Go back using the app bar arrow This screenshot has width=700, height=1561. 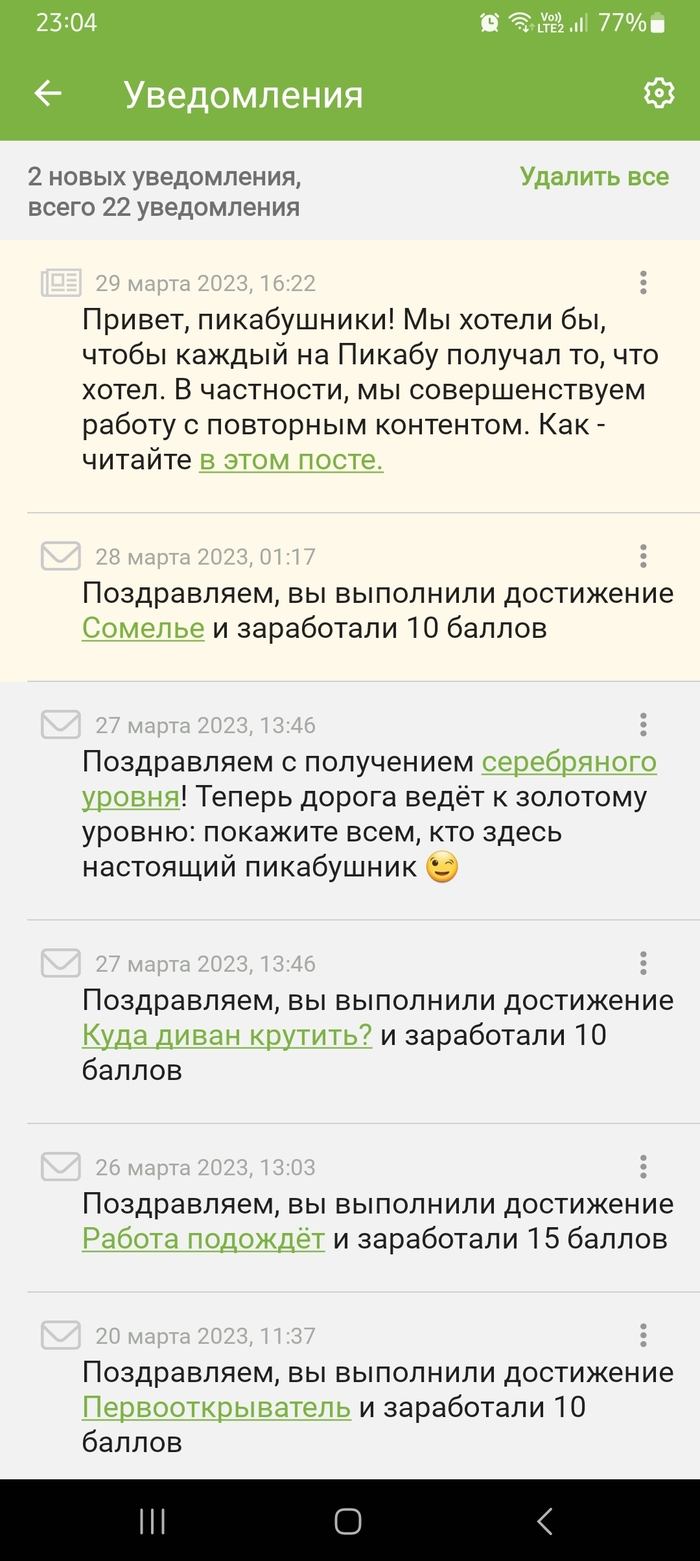pyautogui.click(x=48, y=94)
